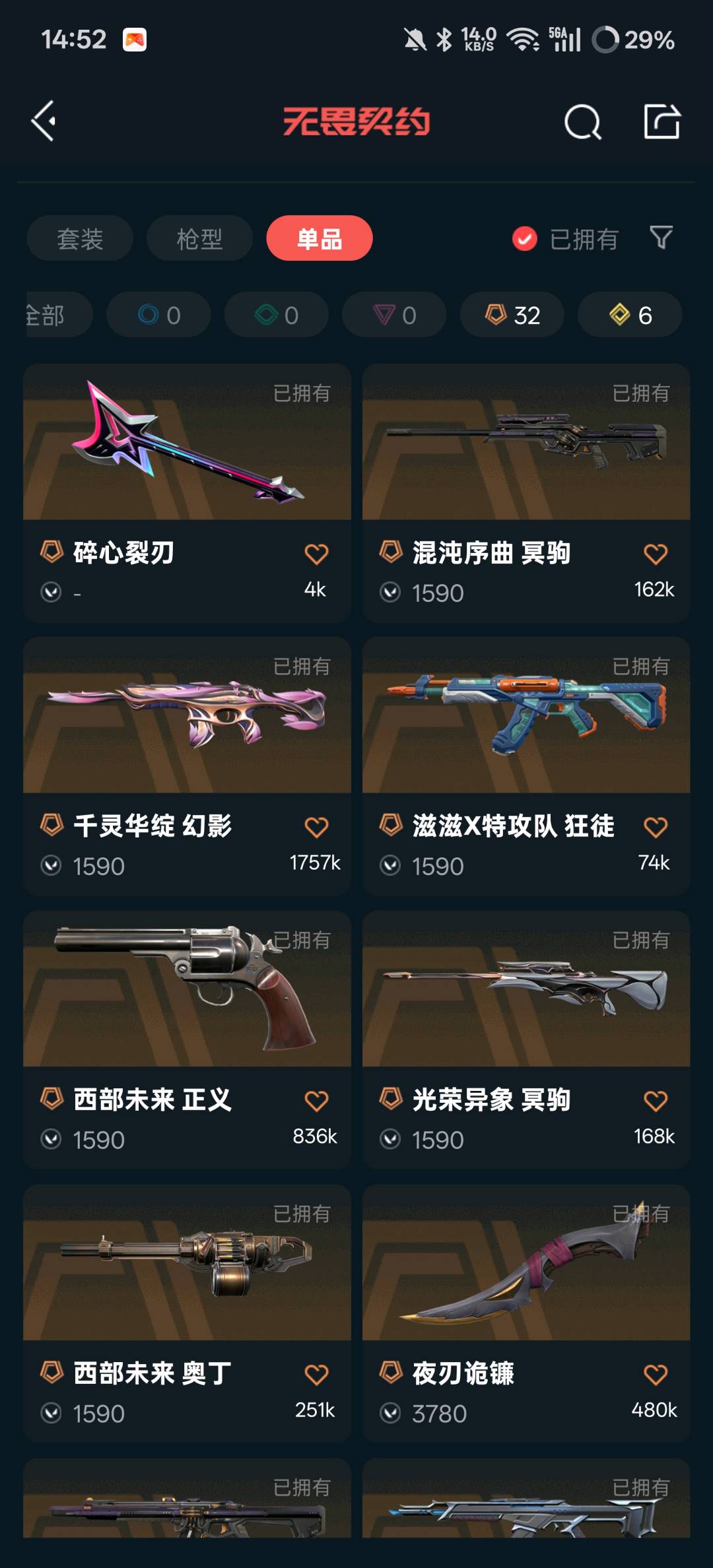Select the 全部 rarity chip
Image resolution: width=713 pixels, height=1568 pixels.
coord(53,315)
